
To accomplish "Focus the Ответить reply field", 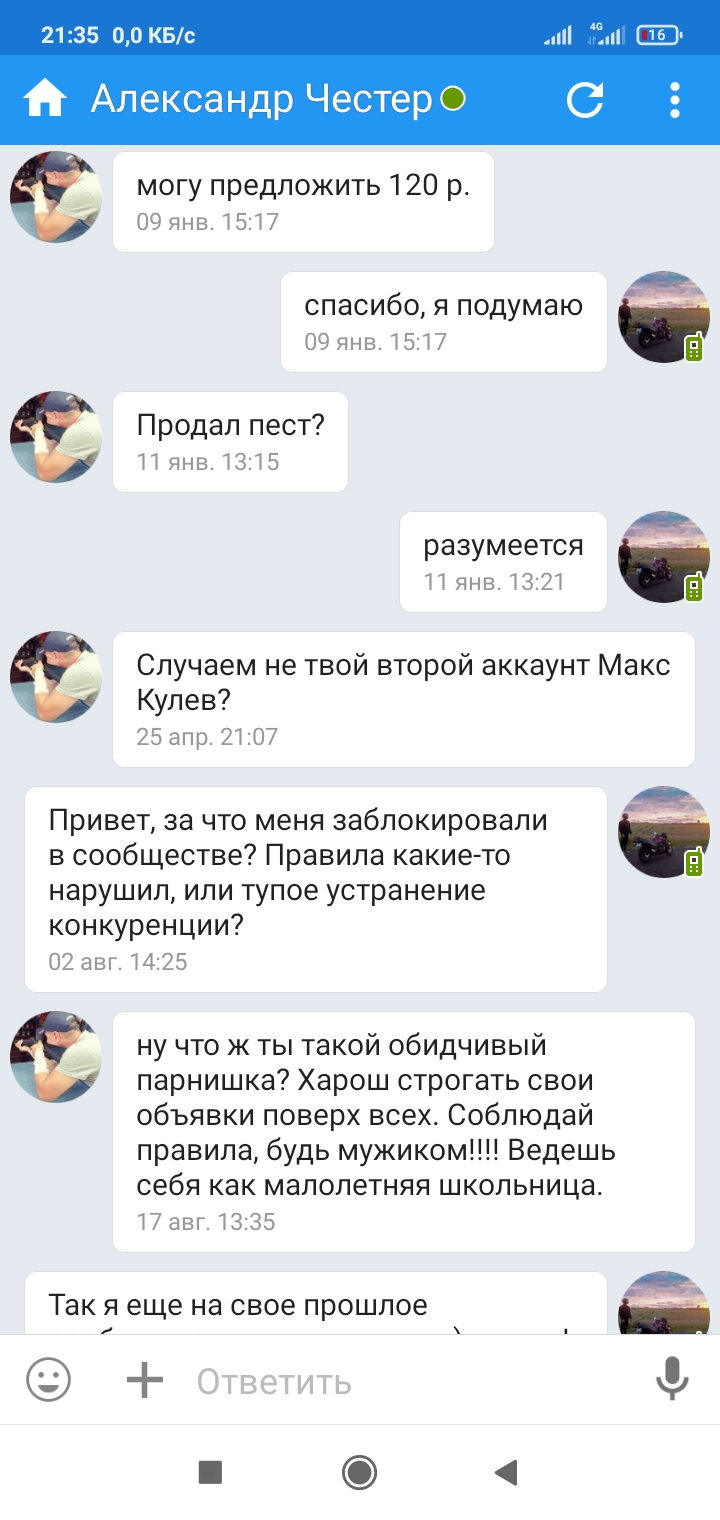I will (x=400, y=1381).
